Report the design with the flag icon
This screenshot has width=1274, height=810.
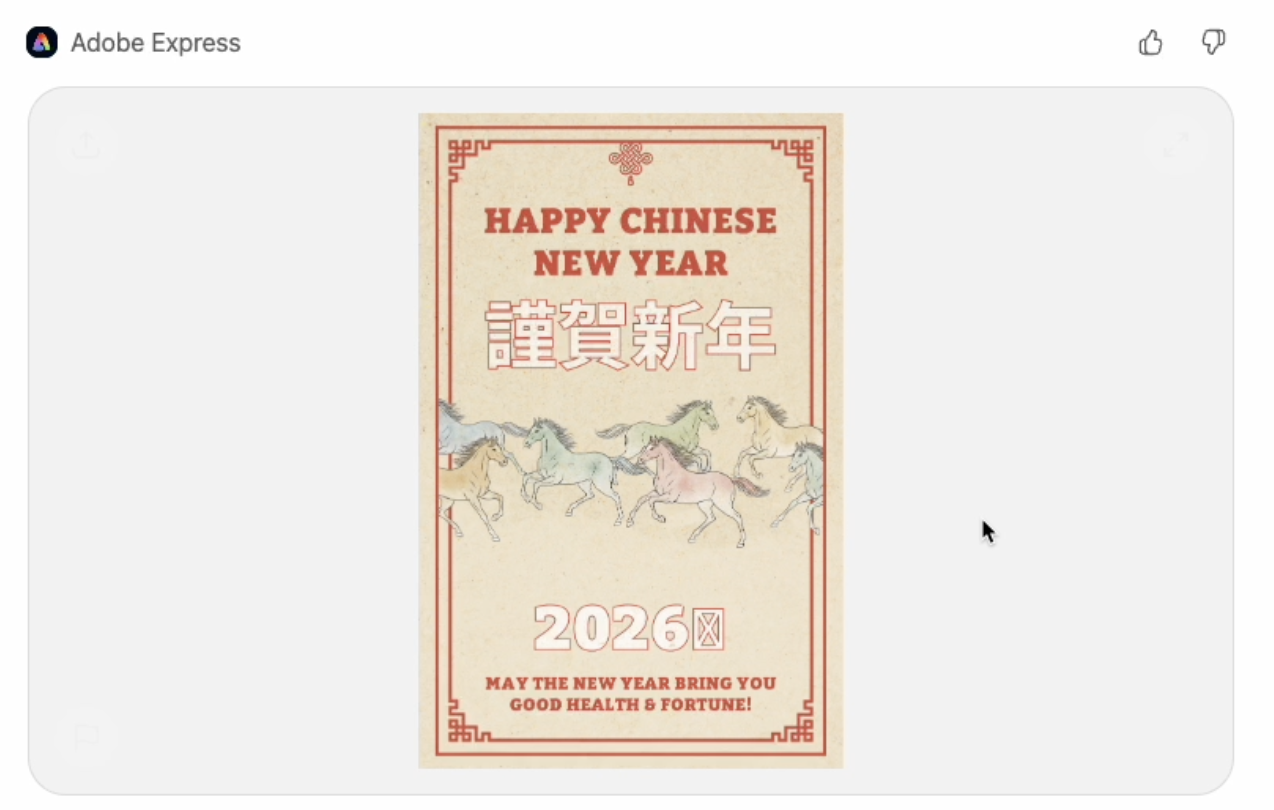pyautogui.click(x=87, y=736)
